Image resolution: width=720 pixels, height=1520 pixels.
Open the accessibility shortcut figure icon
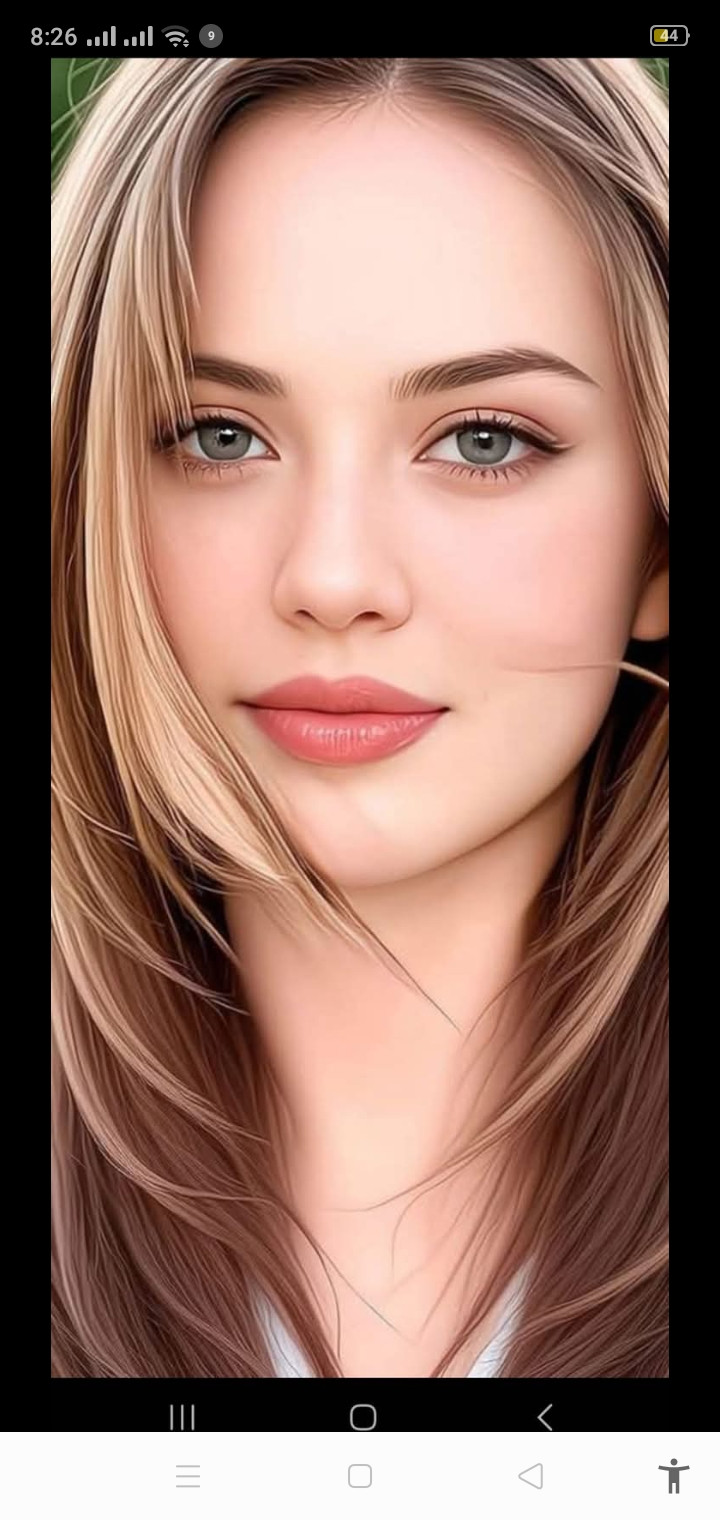pyautogui.click(x=674, y=1476)
